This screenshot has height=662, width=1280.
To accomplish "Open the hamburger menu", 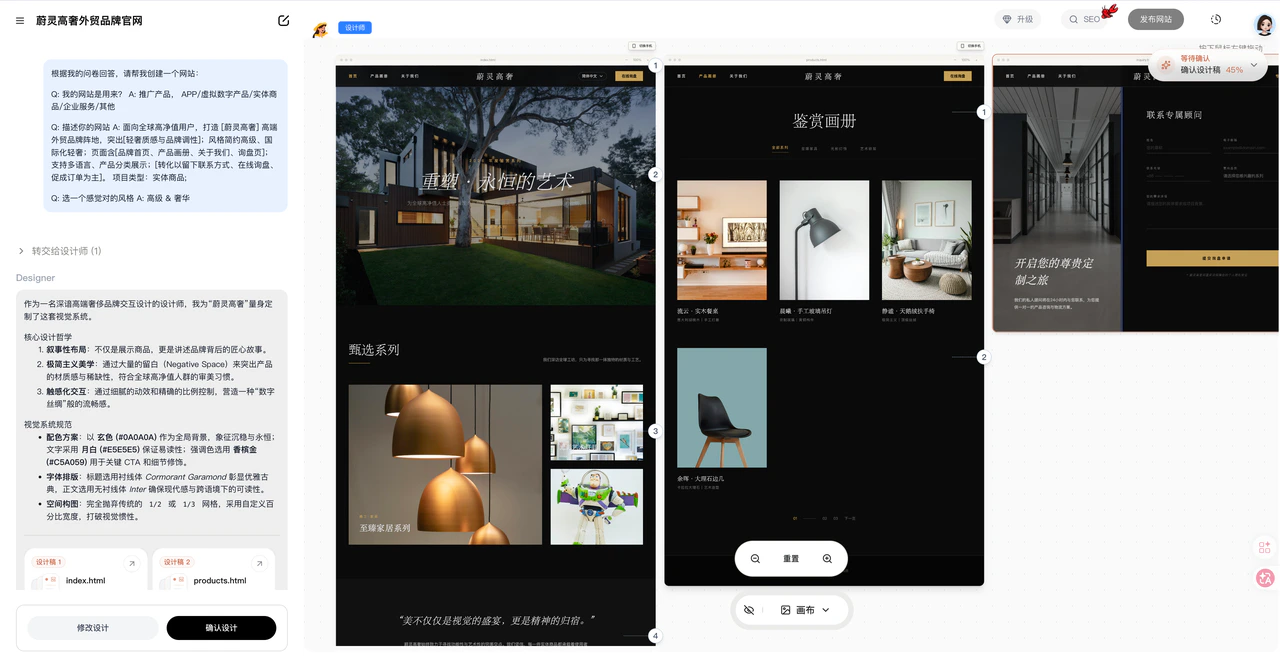I will tap(20, 20).
